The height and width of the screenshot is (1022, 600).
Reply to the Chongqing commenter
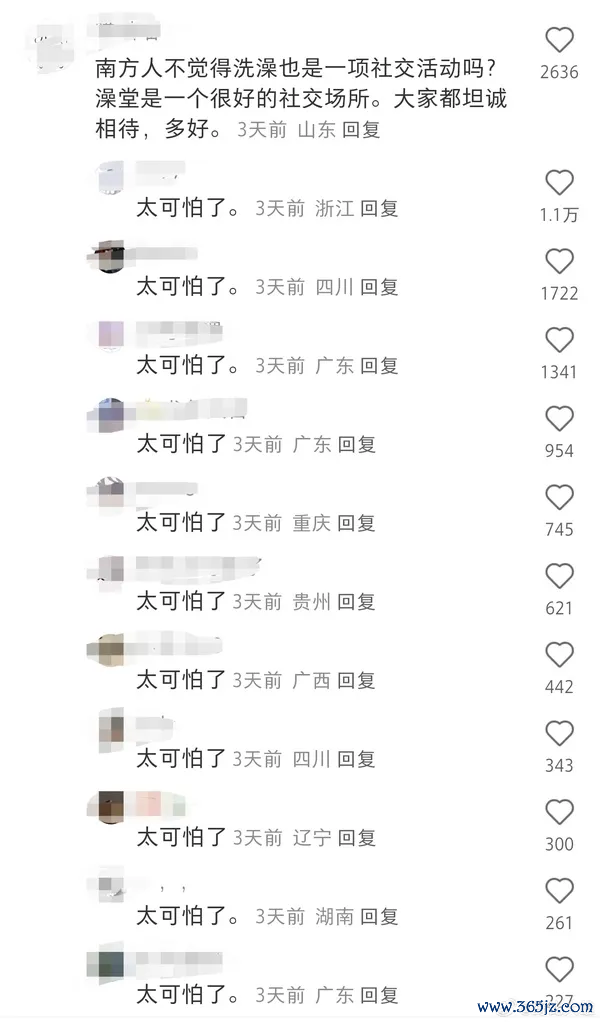(356, 523)
